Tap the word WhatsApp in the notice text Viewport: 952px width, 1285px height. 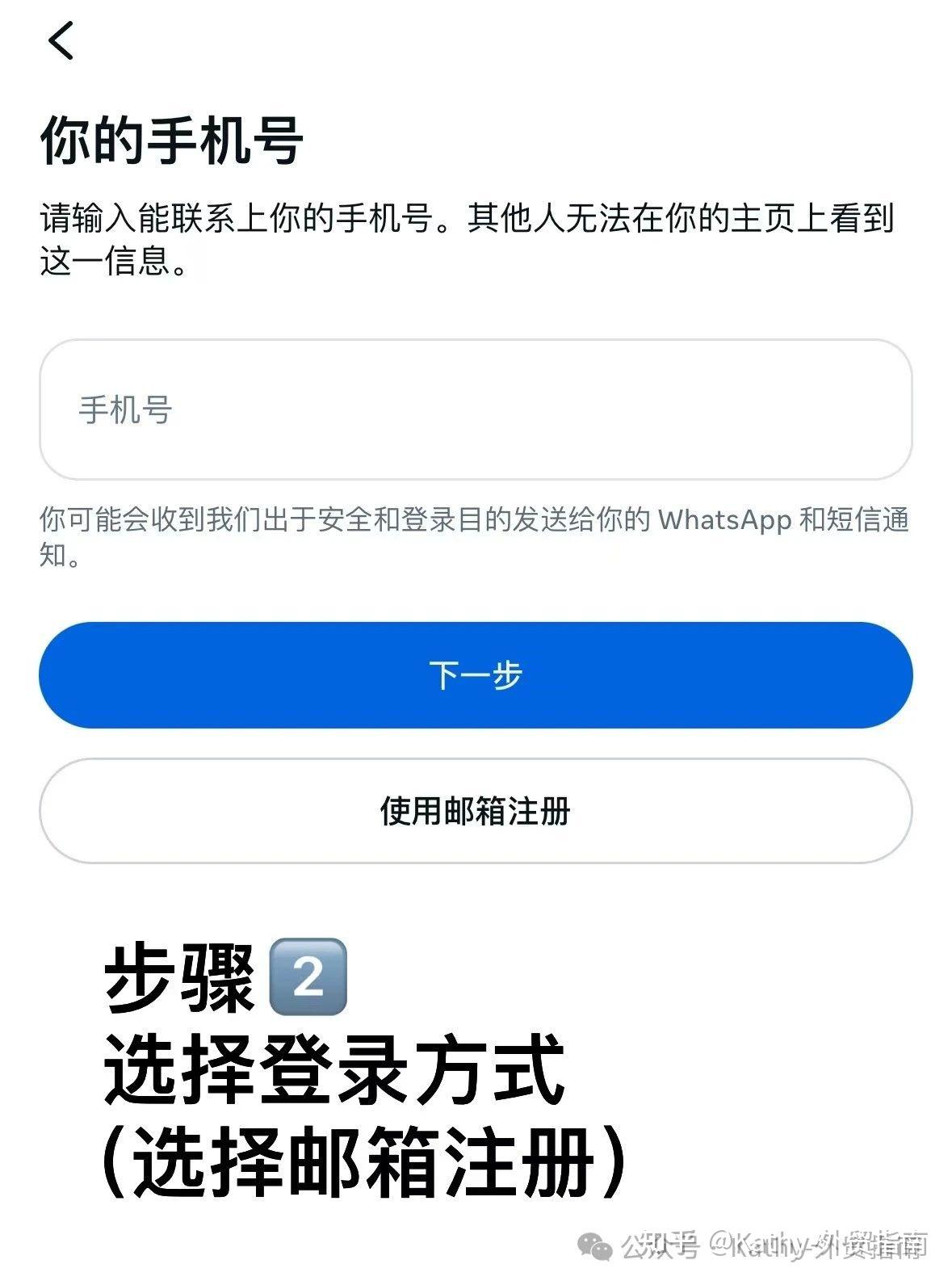[x=725, y=522]
